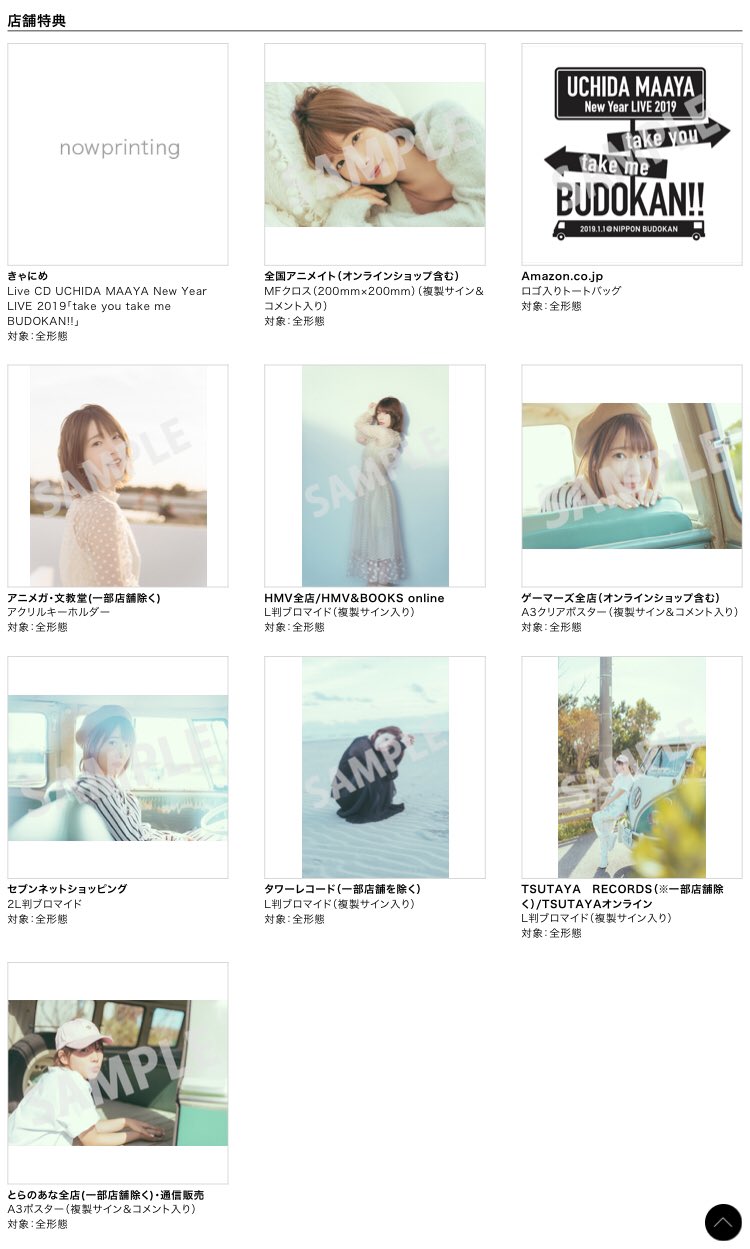
Task: Tap the back-to-top arrow button
Action: pos(722,1222)
